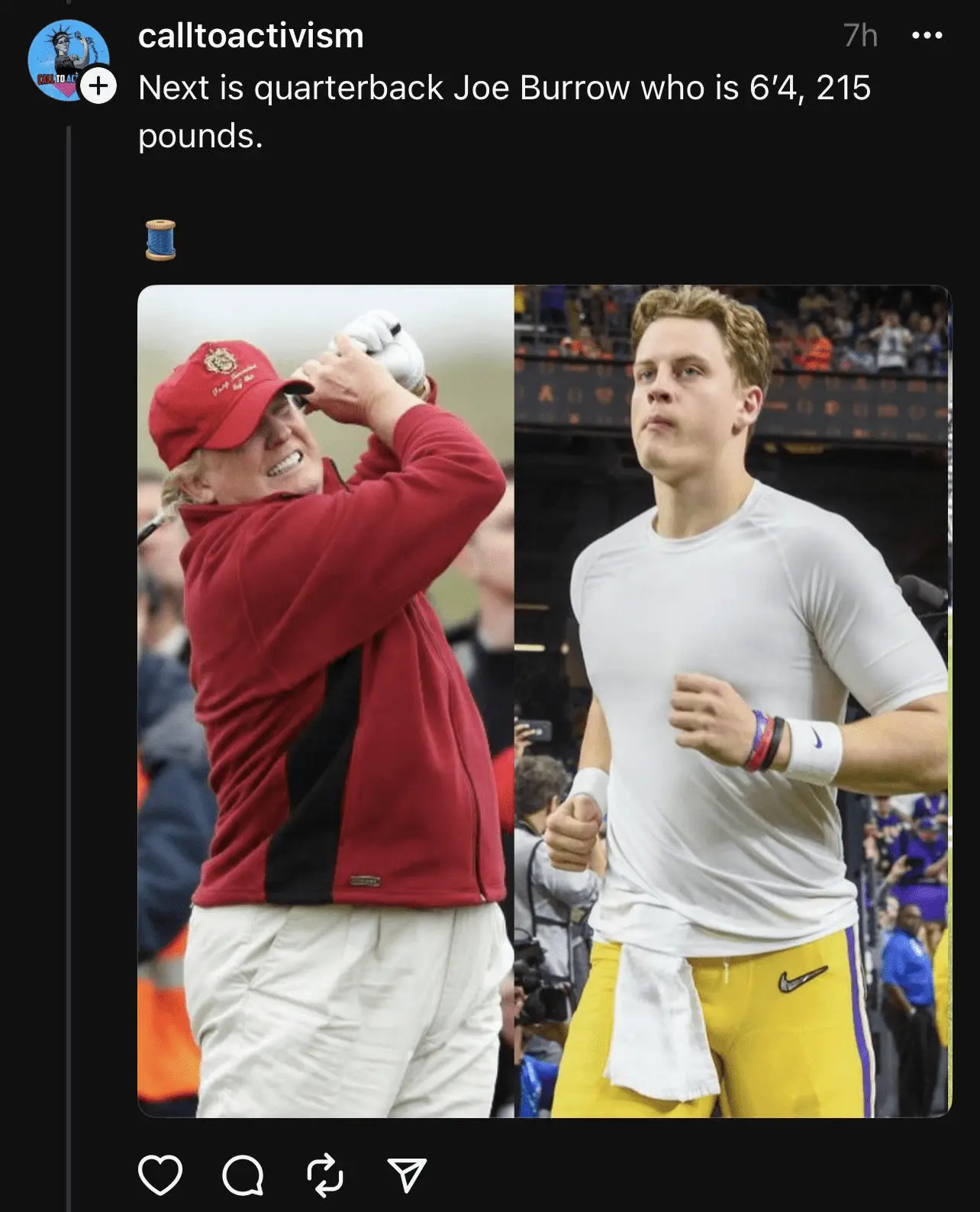The image size is (980, 1212).
Task: Share the post via send icon
Action: pyautogui.click(x=406, y=1175)
